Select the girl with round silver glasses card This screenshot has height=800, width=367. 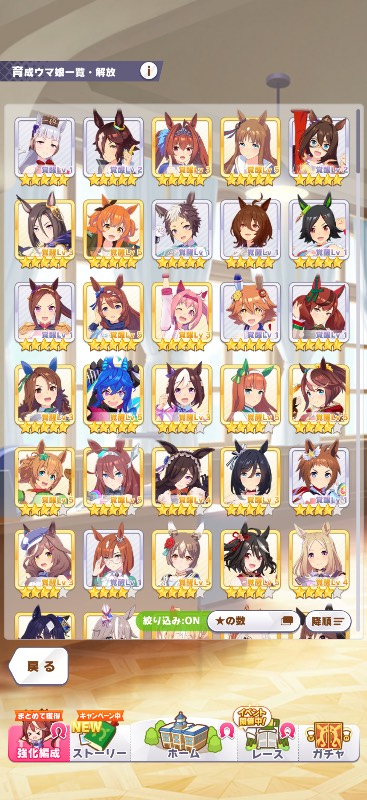(x=113, y=561)
